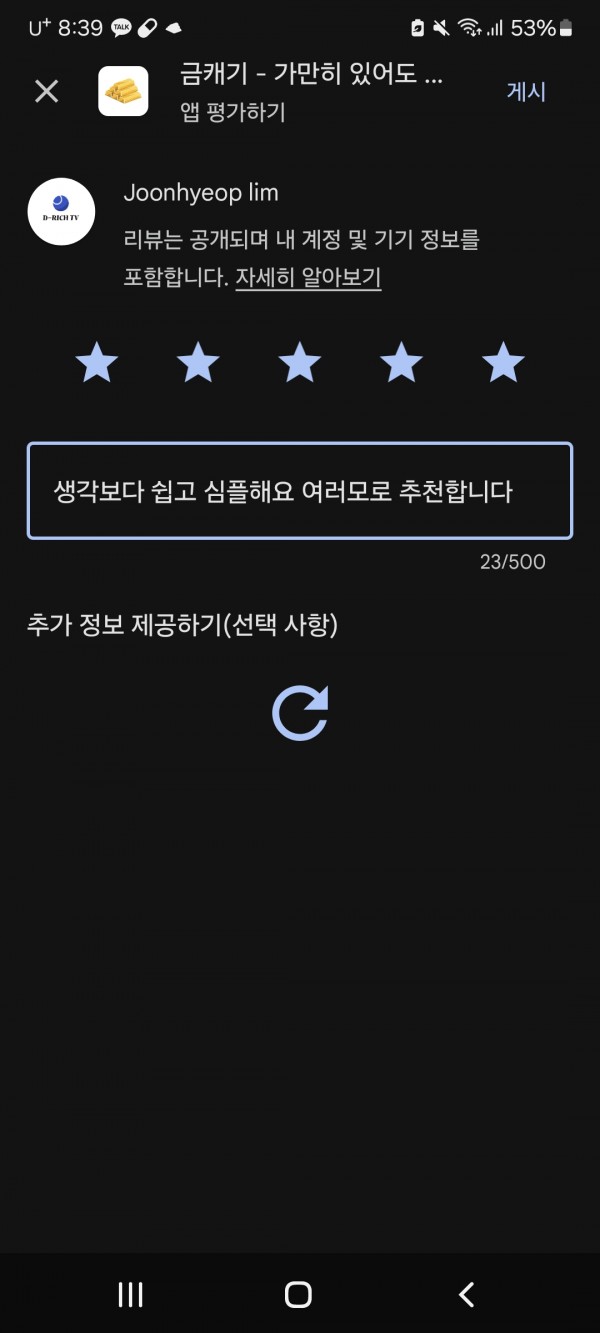Viewport: 600px width, 1333px height.
Task: Set rating to four stars
Action: [401, 362]
